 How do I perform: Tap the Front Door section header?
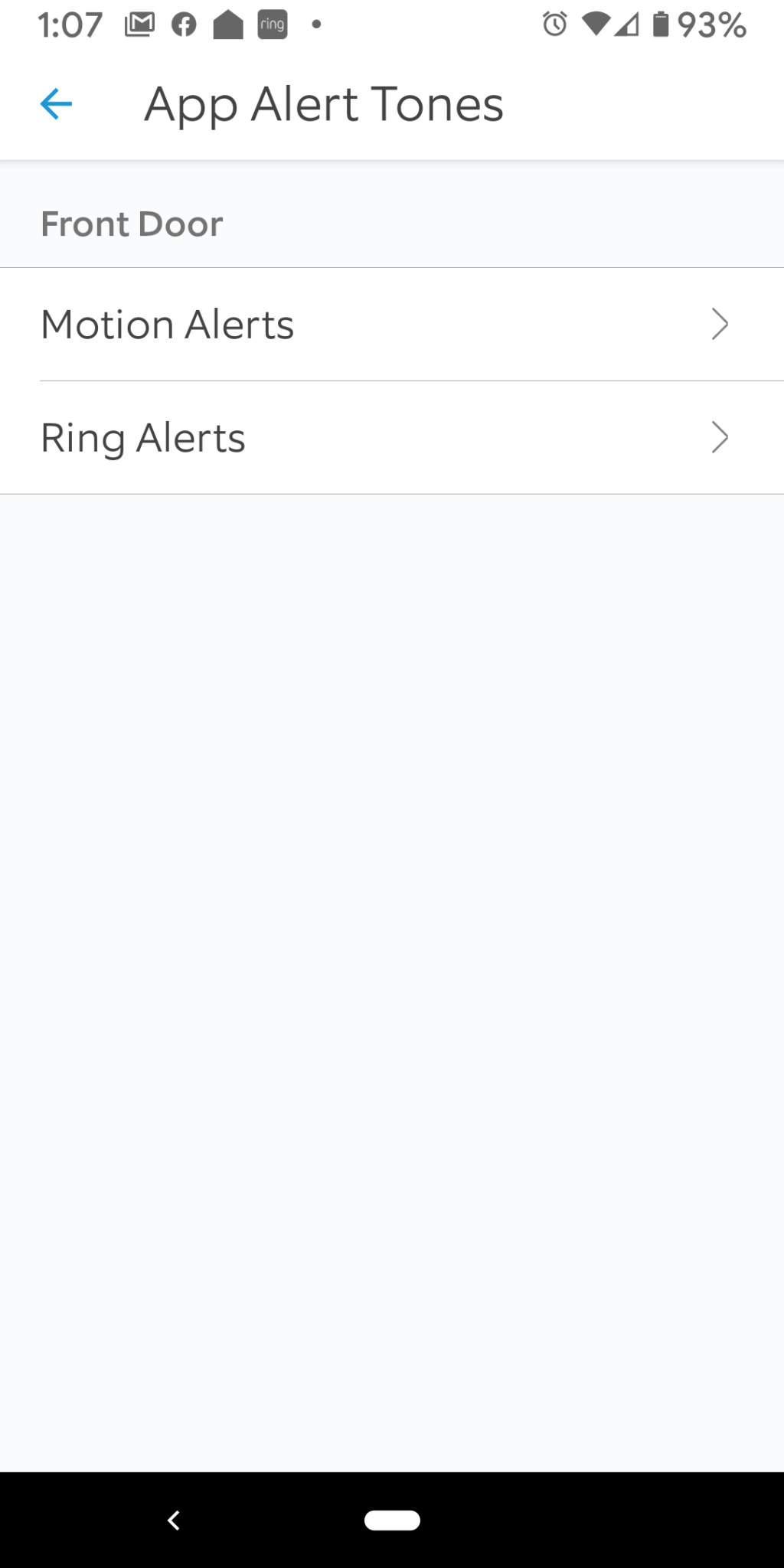[x=131, y=224]
